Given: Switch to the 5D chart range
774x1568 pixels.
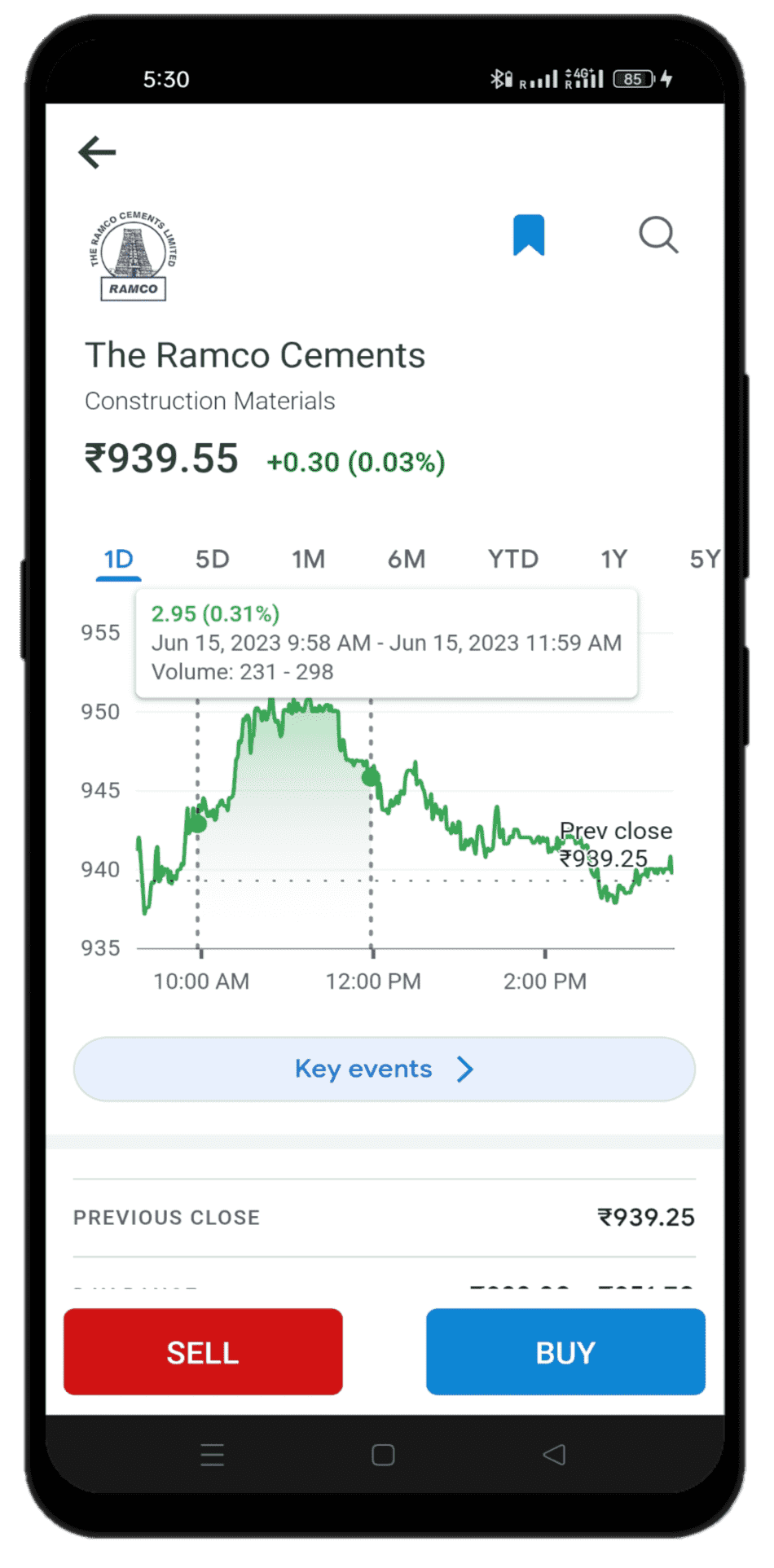Looking at the screenshot, I should point(213,559).
